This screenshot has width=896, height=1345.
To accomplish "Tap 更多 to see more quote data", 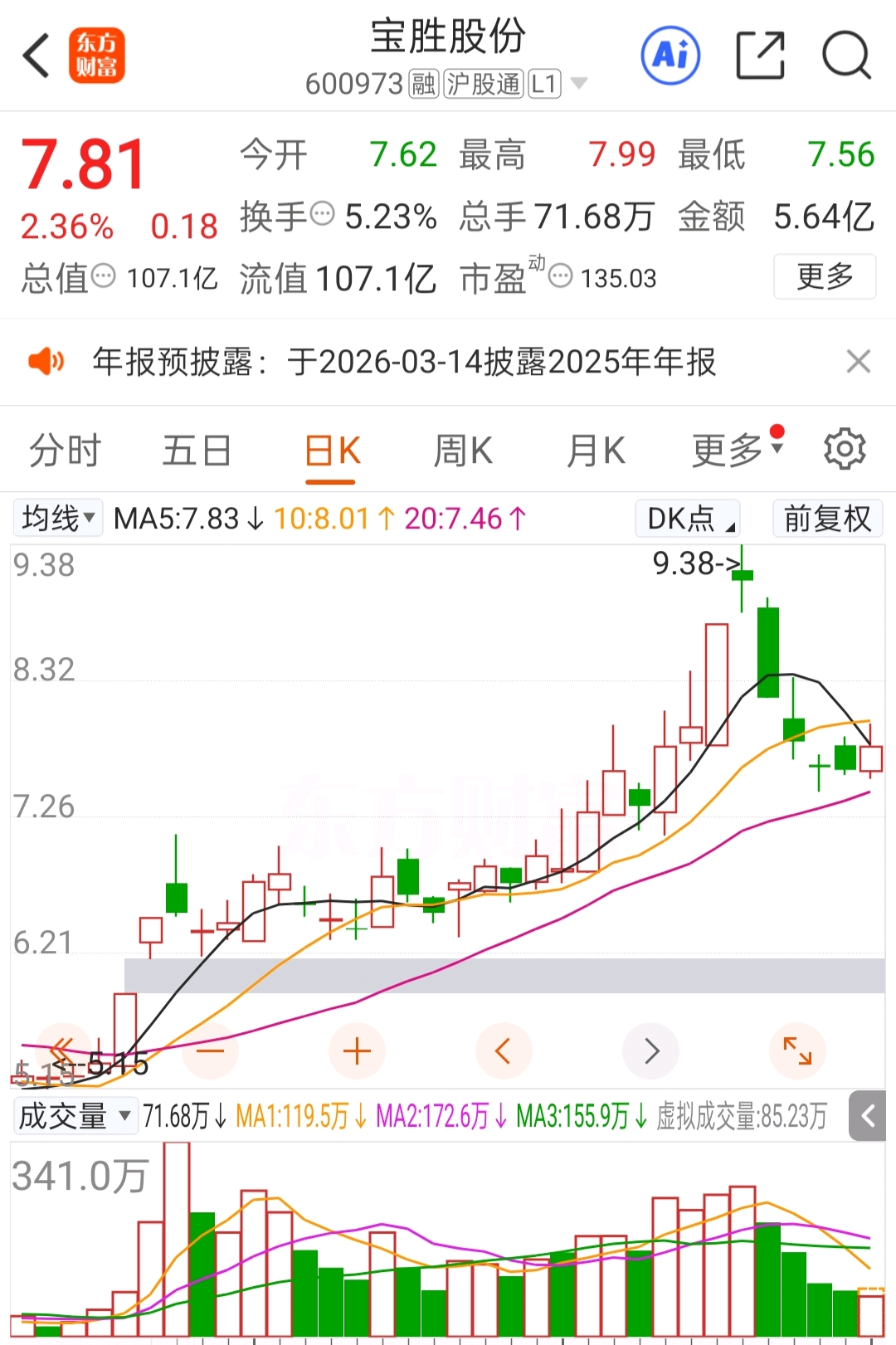I will tap(825, 276).
